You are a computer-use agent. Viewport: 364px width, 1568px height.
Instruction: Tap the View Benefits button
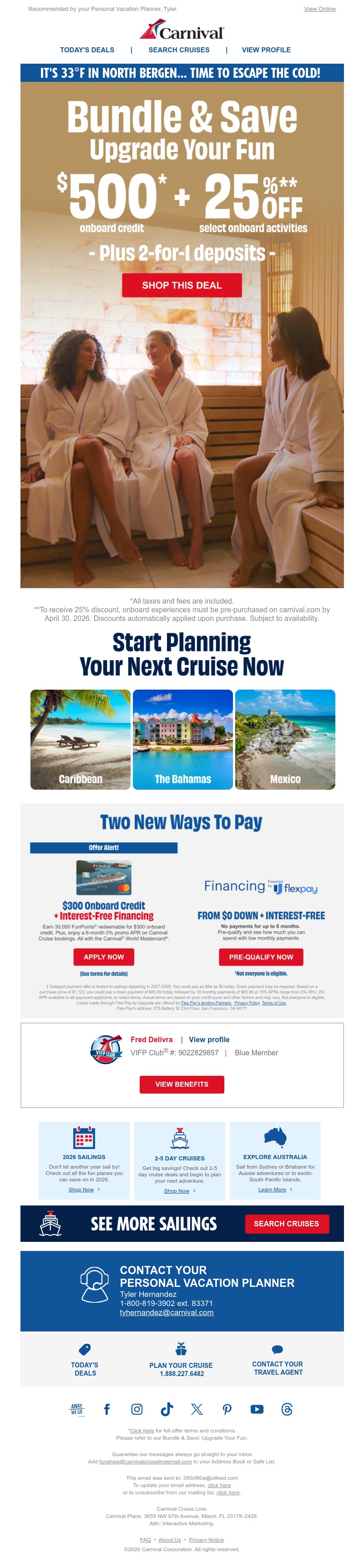182,1084
